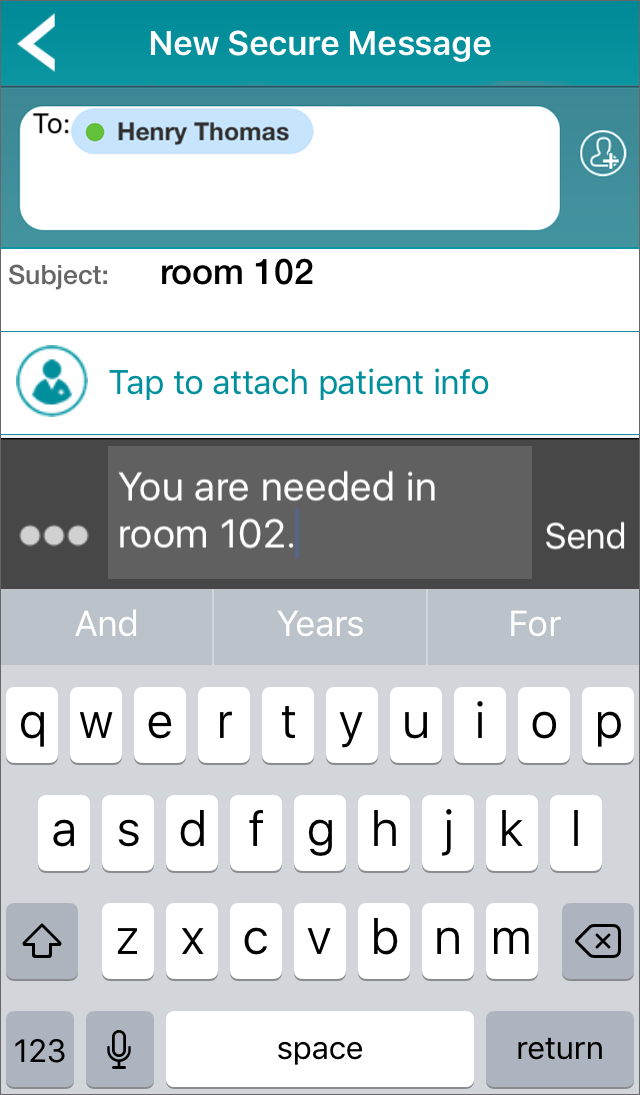Image resolution: width=640 pixels, height=1095 pixels.
Task: Choose the 'For' keyboard suggestion
Action: pyautogui.click(x=534, y=624)
